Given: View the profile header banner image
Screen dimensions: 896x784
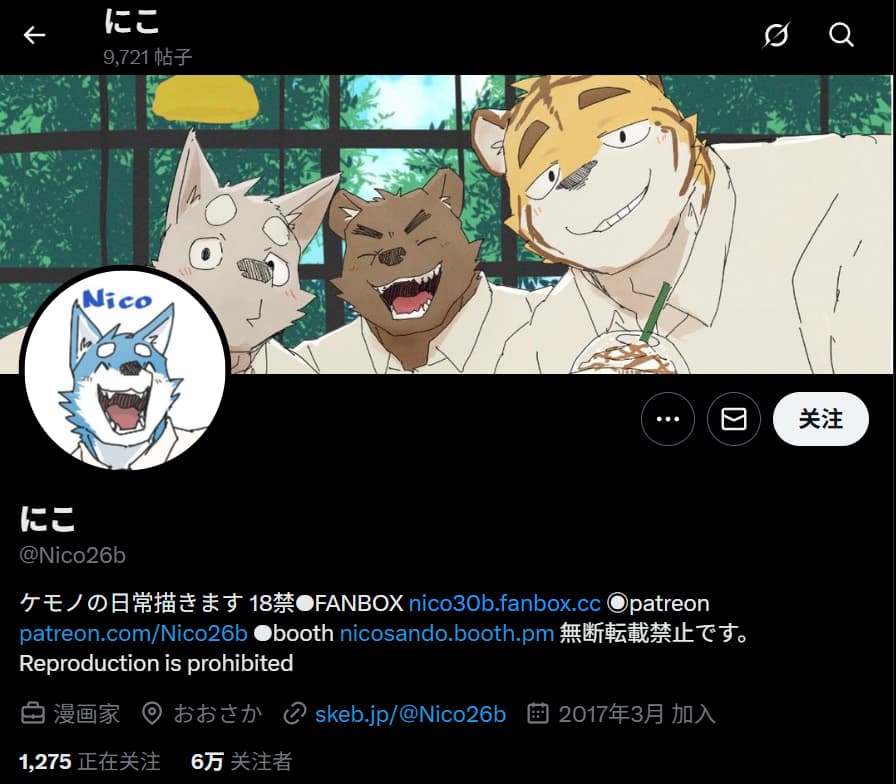Looking at the screenshot, I should point(560,200).
